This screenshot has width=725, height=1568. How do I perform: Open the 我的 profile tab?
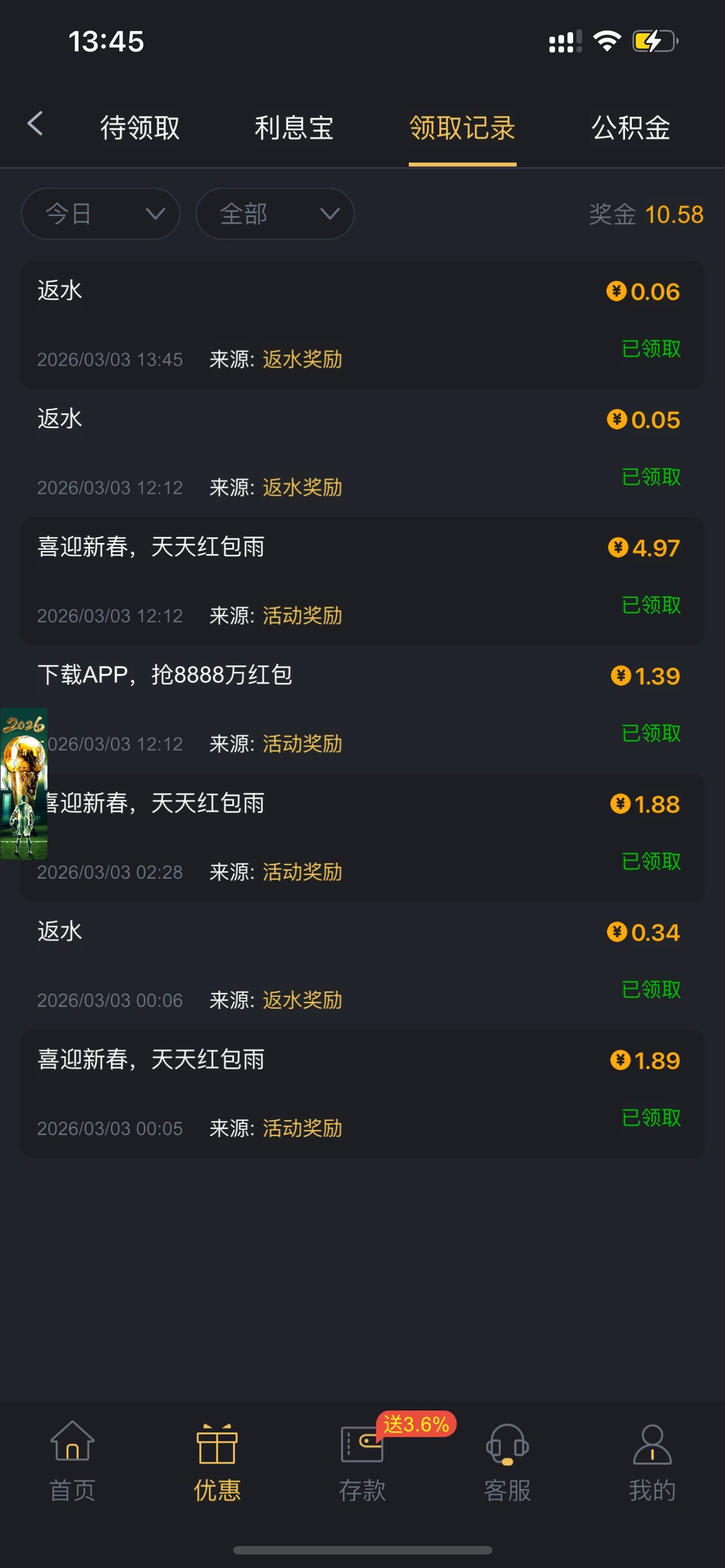[652, 1461]
